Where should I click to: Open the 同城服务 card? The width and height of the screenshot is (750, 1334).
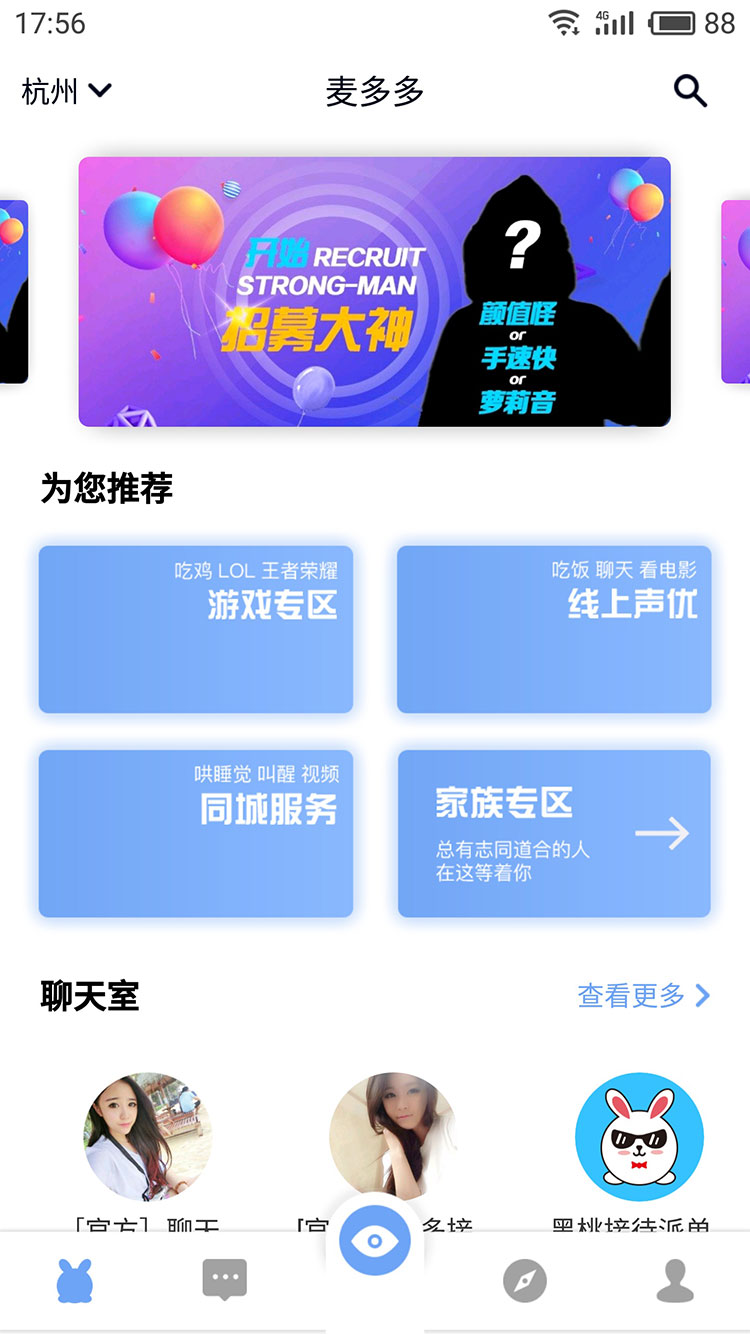pyautogui.click(x=196, y=833)
